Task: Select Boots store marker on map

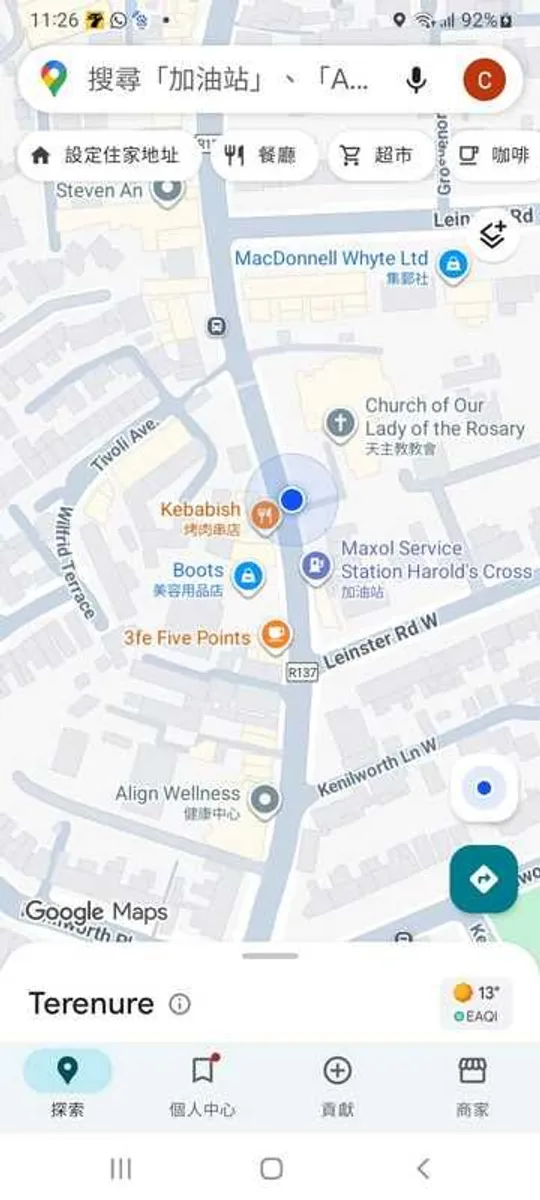Action: tap(247, 575)
